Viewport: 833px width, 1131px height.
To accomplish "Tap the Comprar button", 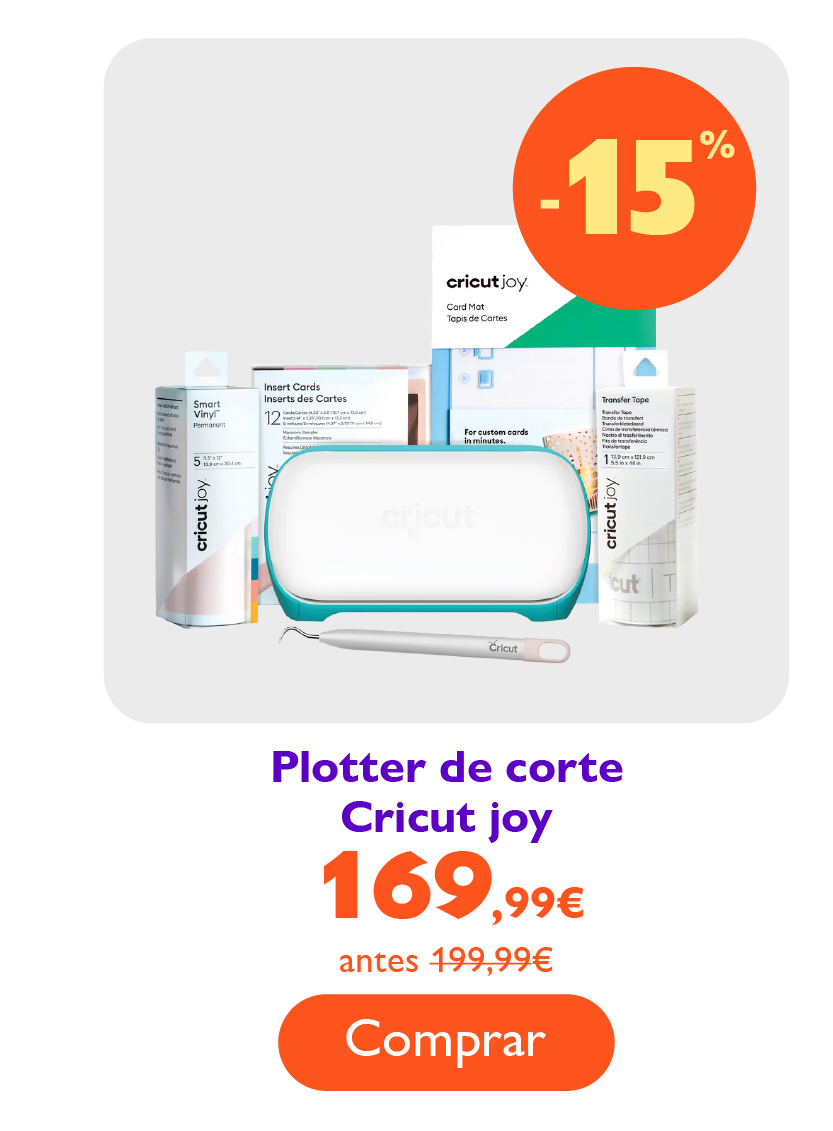I will coord(446,1041).
